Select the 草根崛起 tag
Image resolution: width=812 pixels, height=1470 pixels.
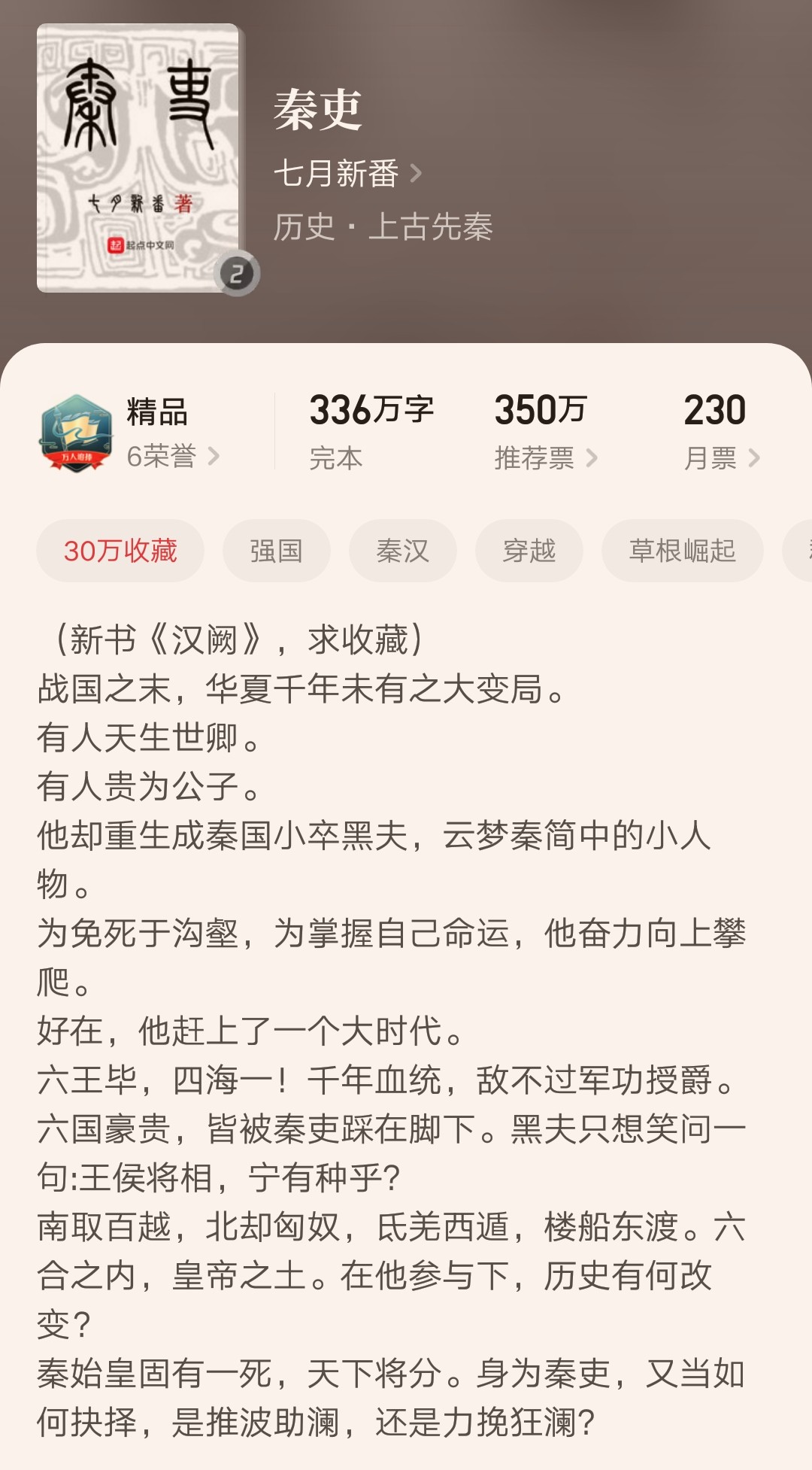click(x=682, y=551)
